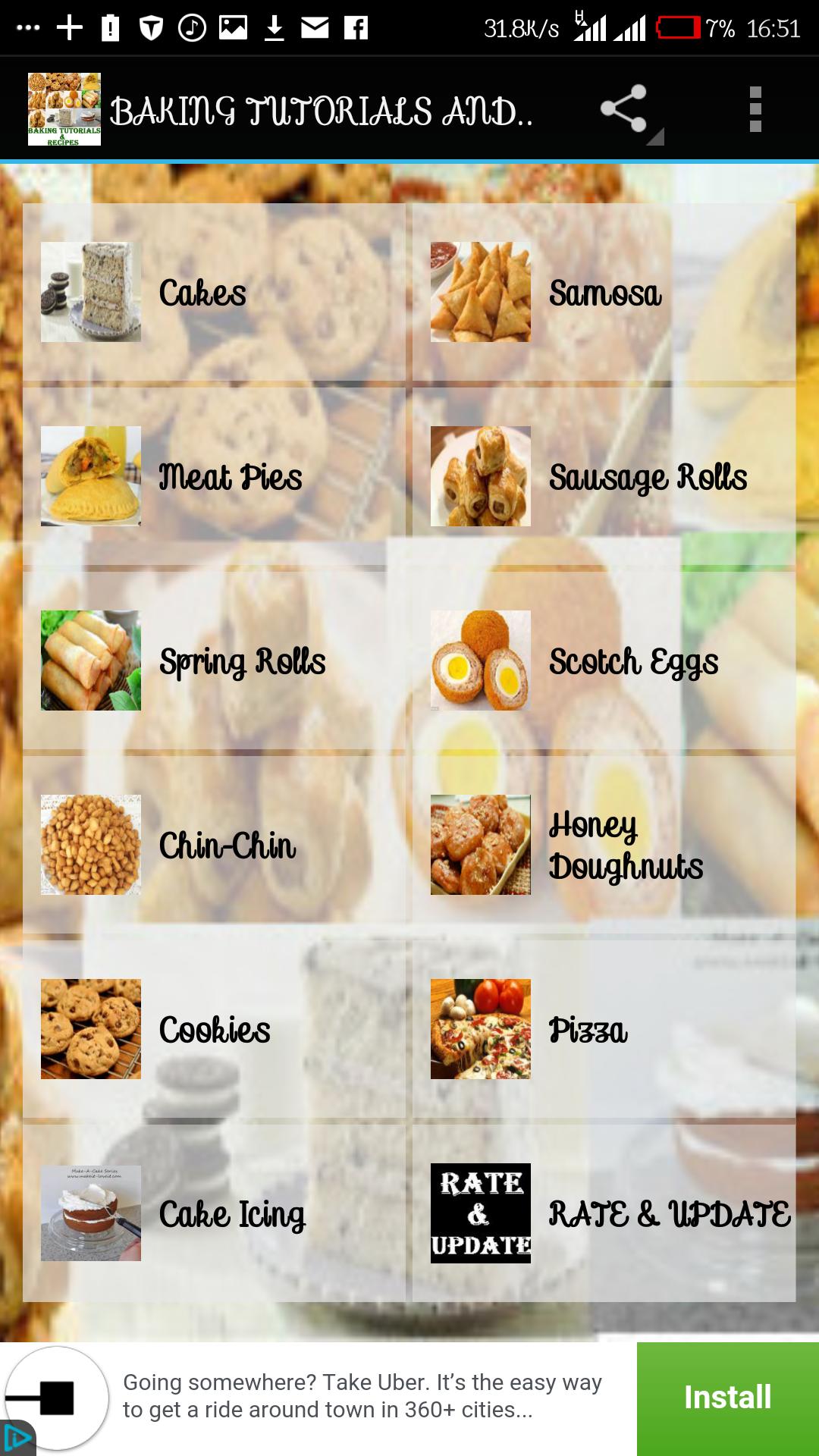Tap the RATE & UPDATE tile
The height and width of the screenshot is (1456, 819).
click(x=604, y=1213)
